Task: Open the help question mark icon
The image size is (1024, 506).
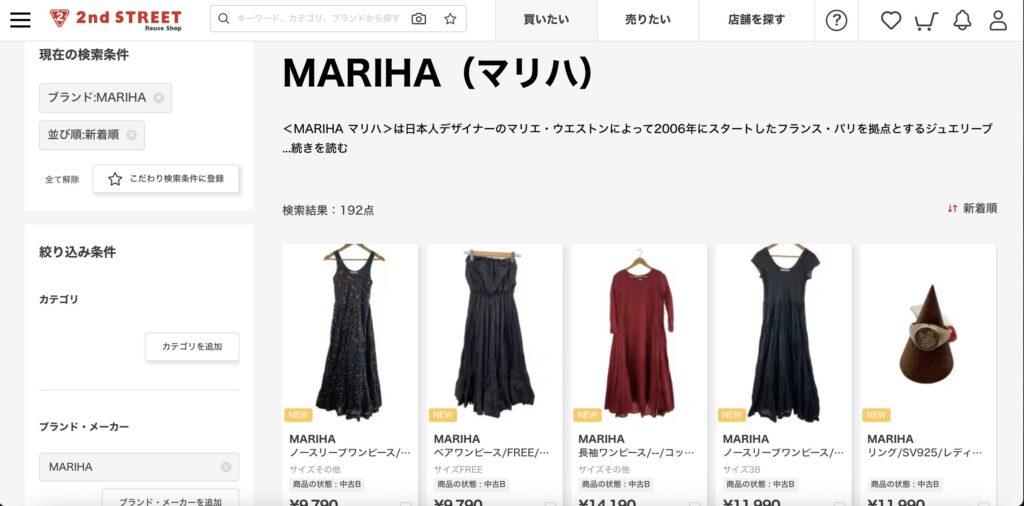Action: pyautogui.click(x=837, y=20)
